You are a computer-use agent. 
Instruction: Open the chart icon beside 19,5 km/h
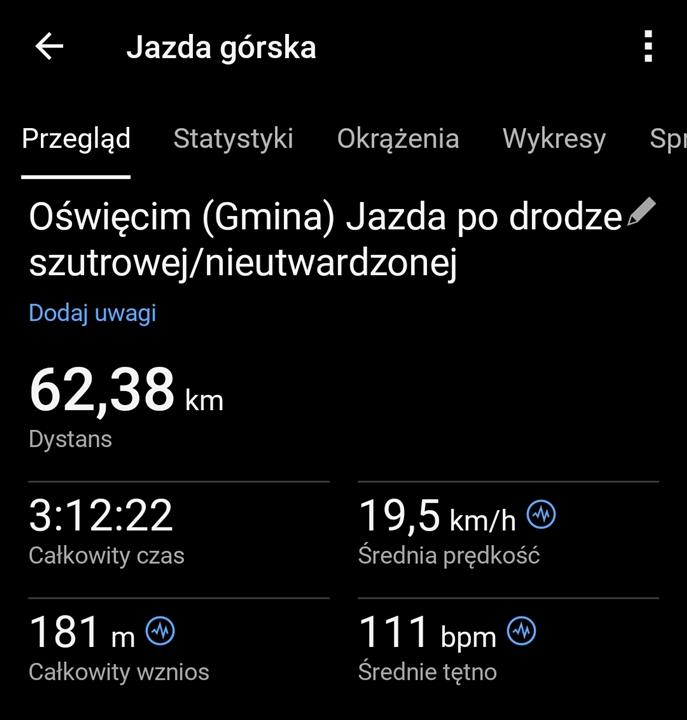point(541,515)
